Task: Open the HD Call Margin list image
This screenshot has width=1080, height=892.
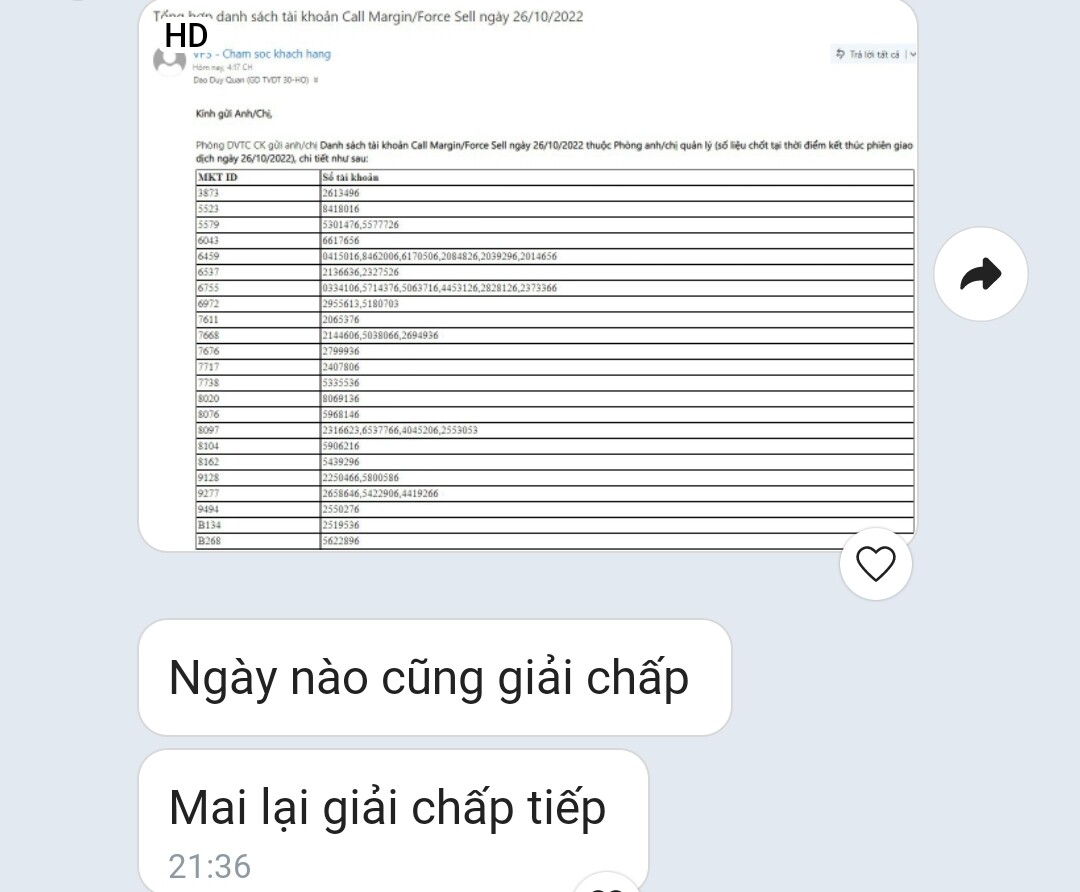Action: click(x=527, y=280)
